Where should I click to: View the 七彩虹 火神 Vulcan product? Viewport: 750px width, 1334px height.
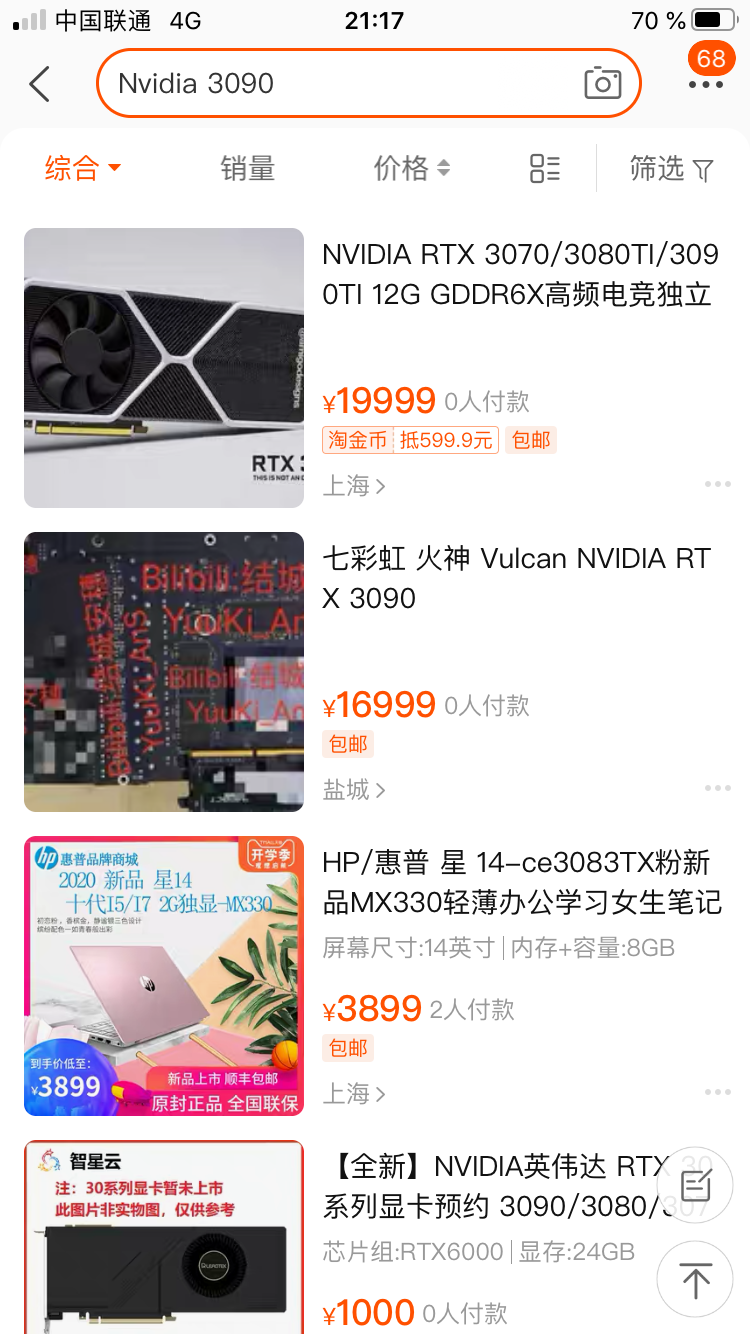(x=516, y=578)
